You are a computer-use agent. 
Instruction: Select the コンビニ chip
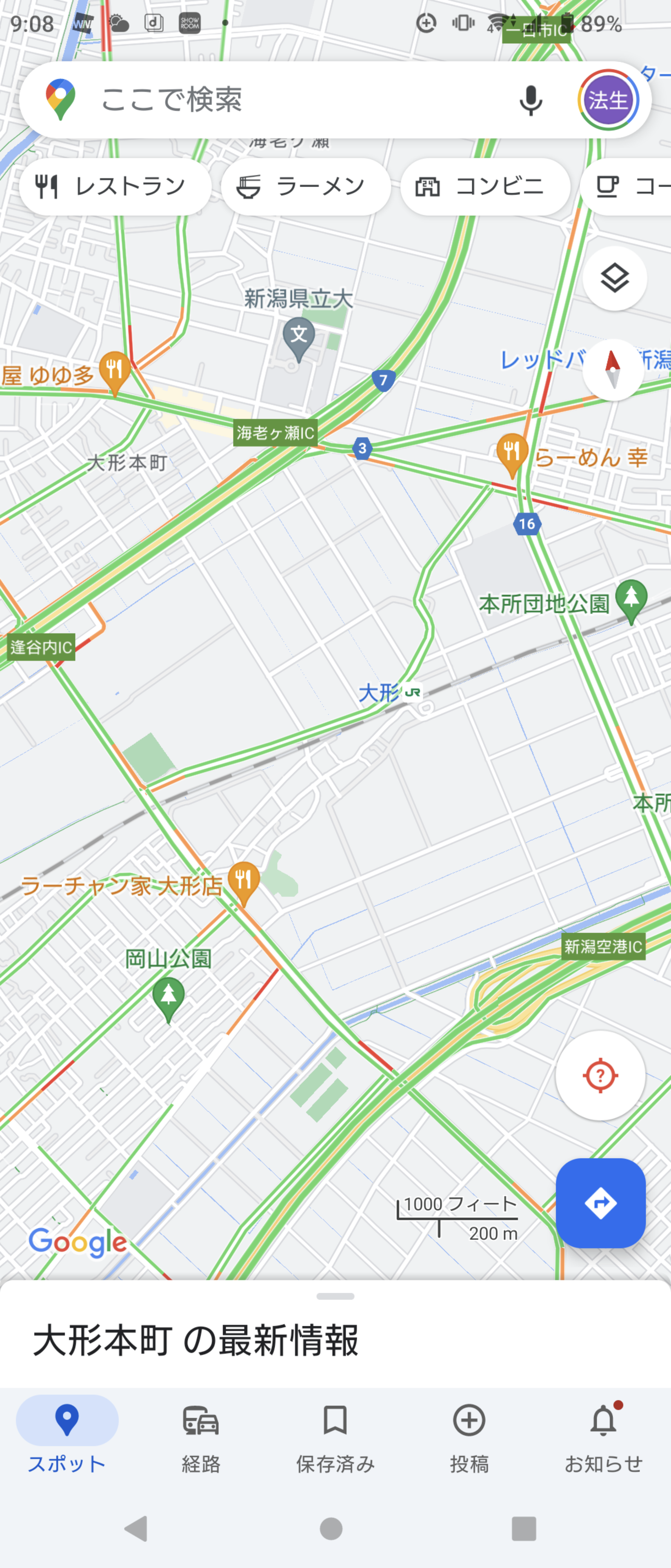click(485, 186)
